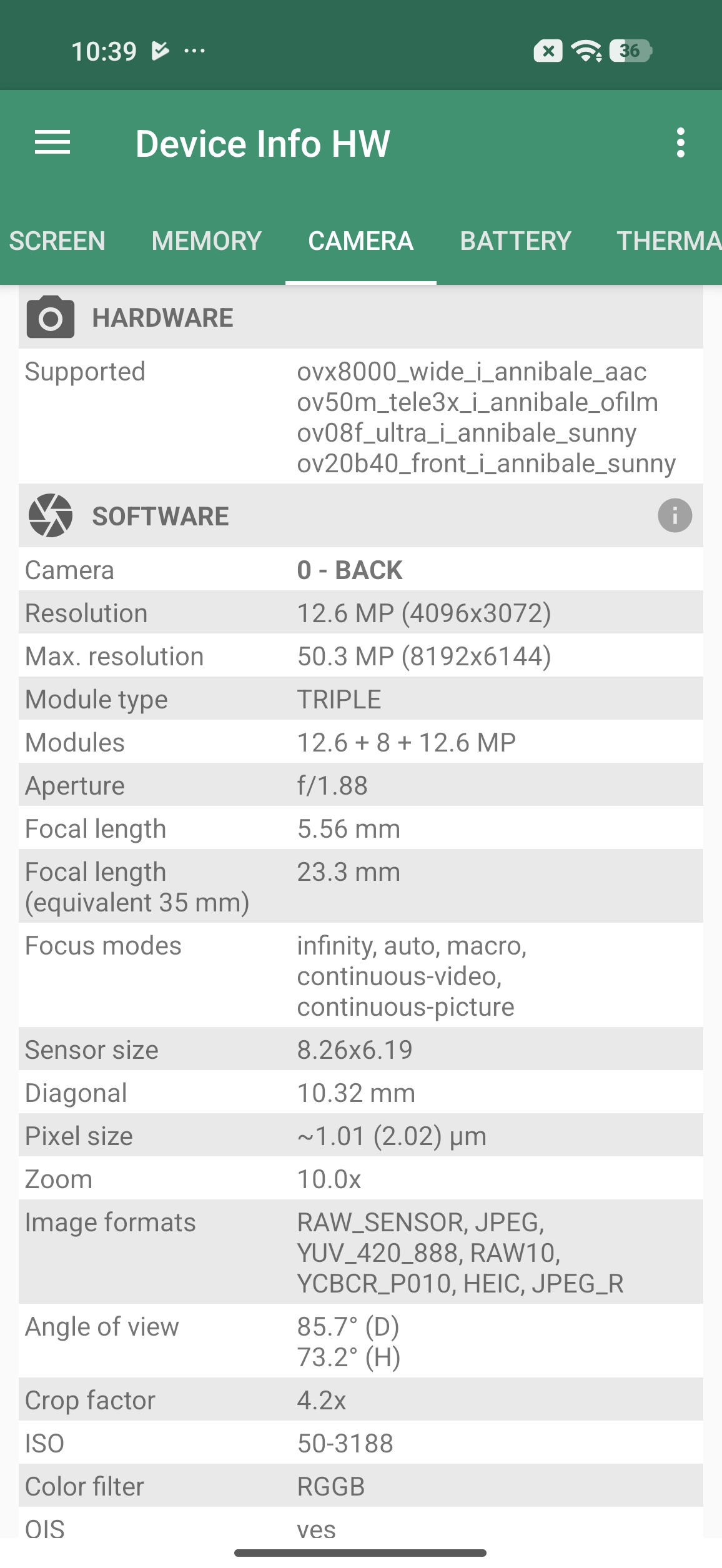Go to the BATTERY tab
Image resolution: width=722 pixels, height=1568 pixels.
(x=516, y=241)
